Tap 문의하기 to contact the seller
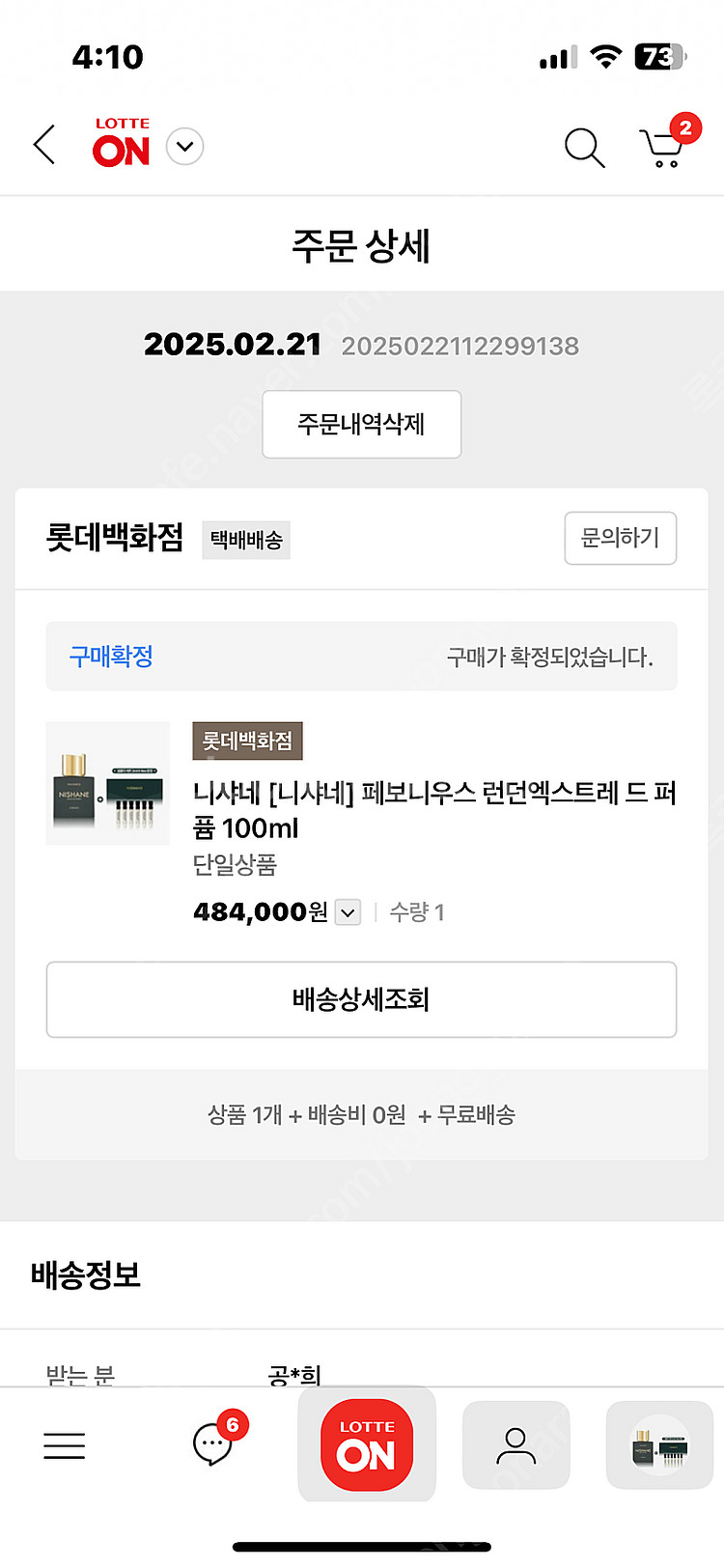This screenshot has height=1568, width=724. click(x=620, y=538)
